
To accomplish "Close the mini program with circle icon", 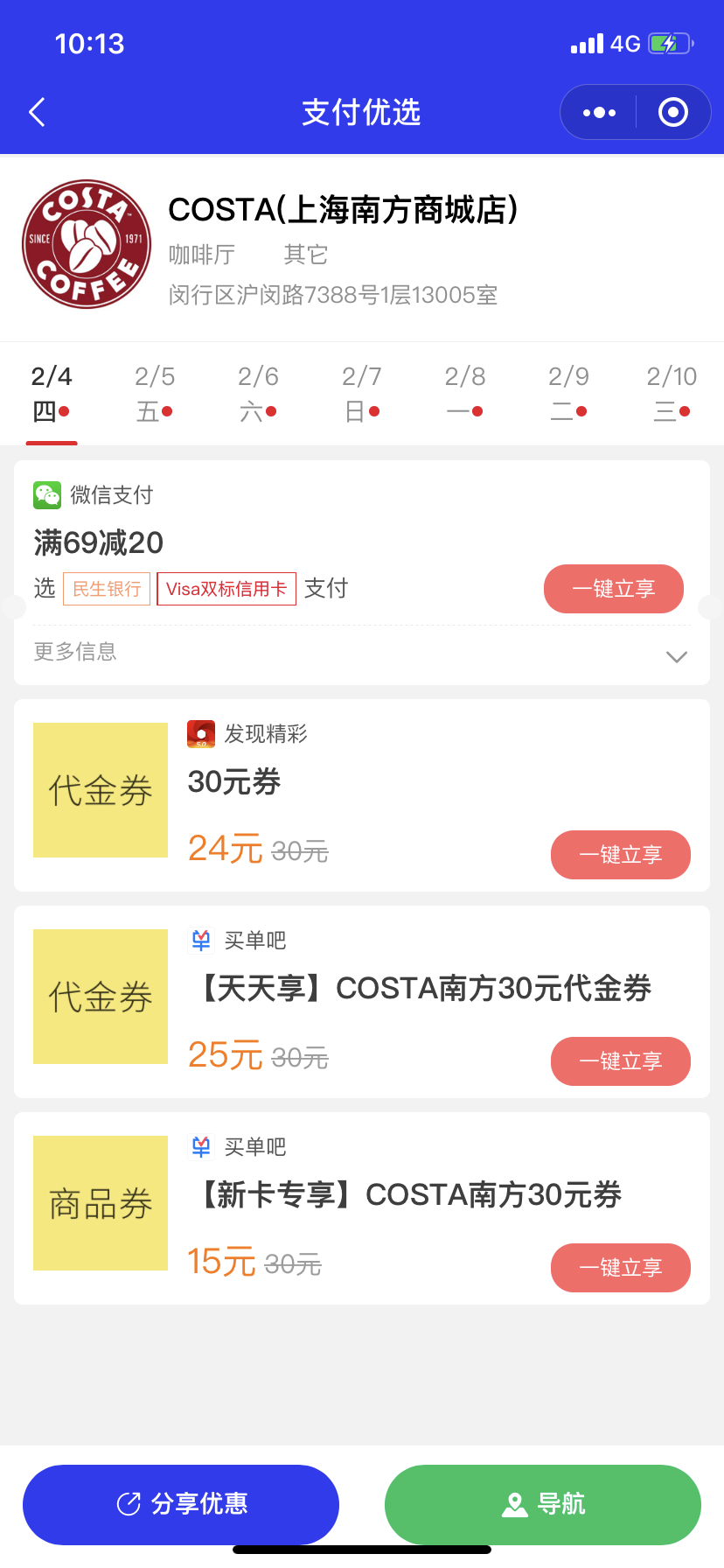I will (x=672, y=112).
